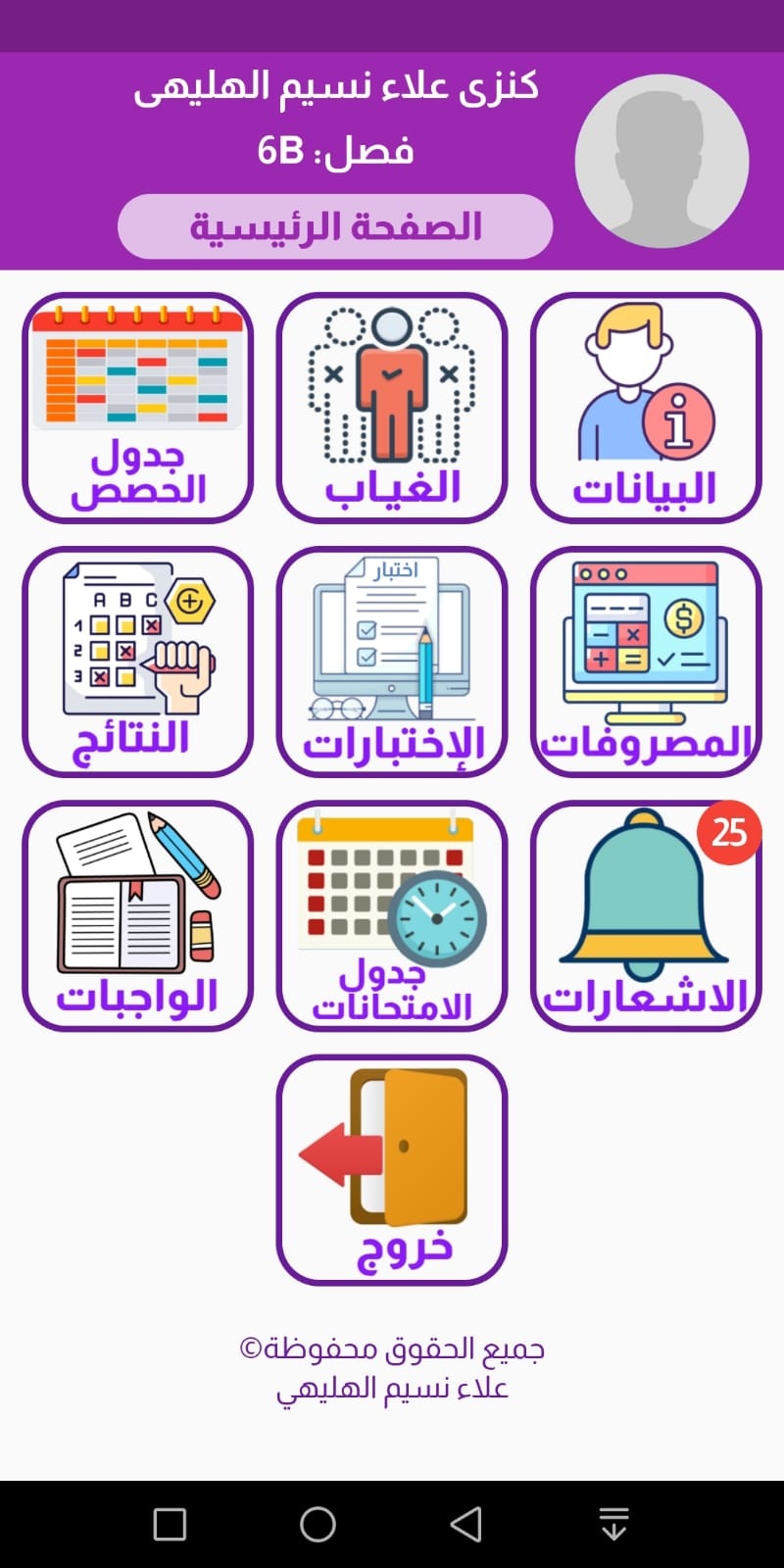Check المصروفات fees tile
The height and width of the screenshot is (1568, 784).
tap(646, 661)
